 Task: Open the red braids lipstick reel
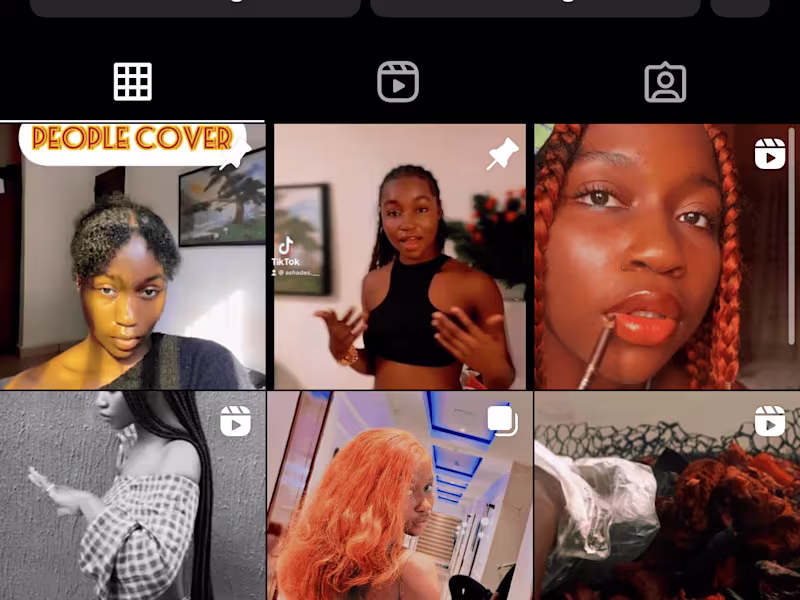(x=666, y=256)
